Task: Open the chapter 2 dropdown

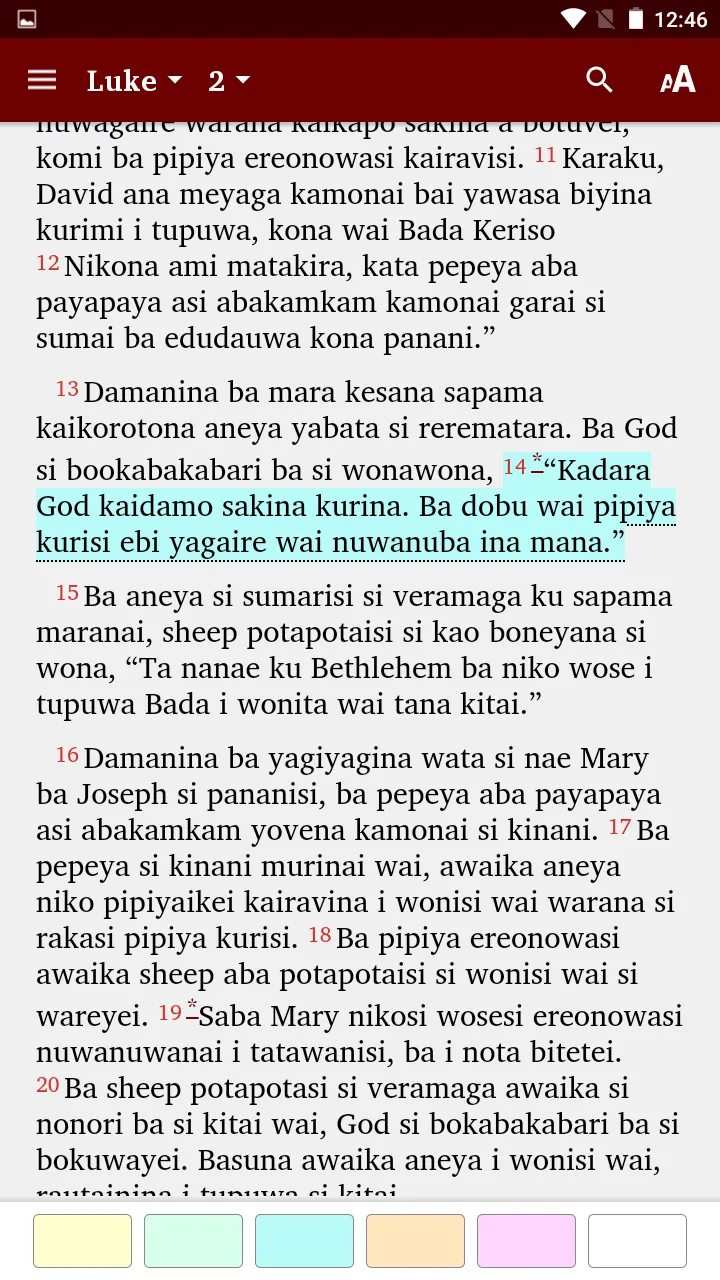Action: [x=228, y=81]
